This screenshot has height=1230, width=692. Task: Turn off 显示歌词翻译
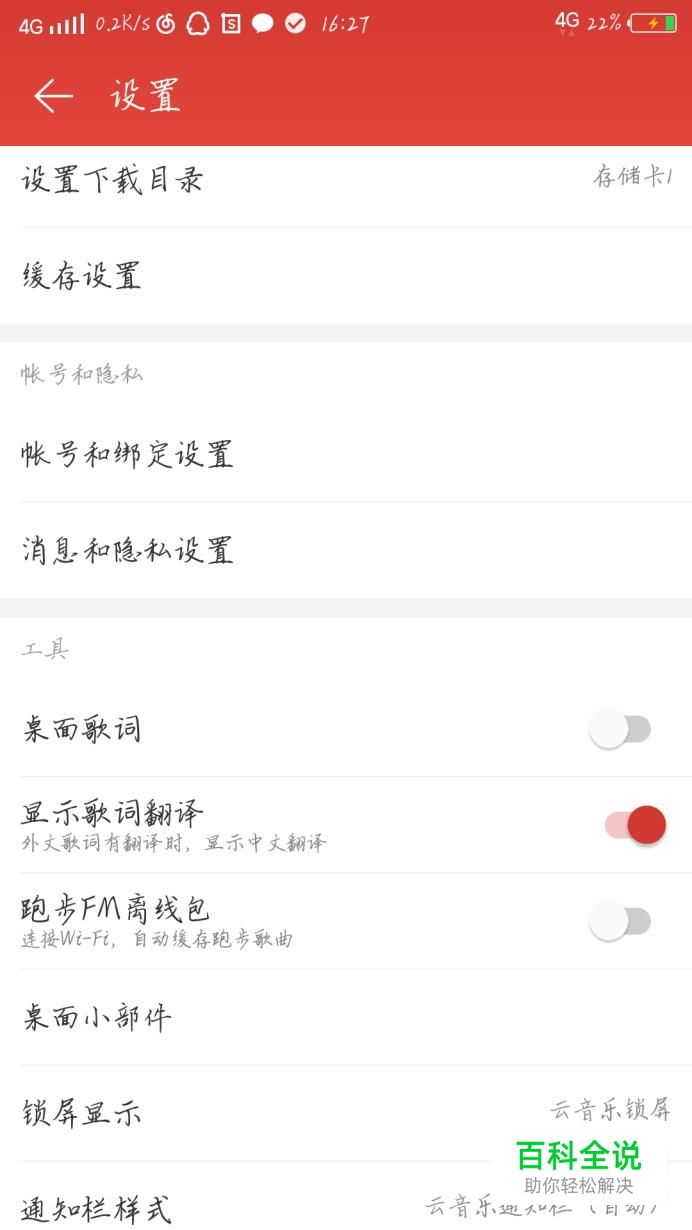click(x=635, y=825)
